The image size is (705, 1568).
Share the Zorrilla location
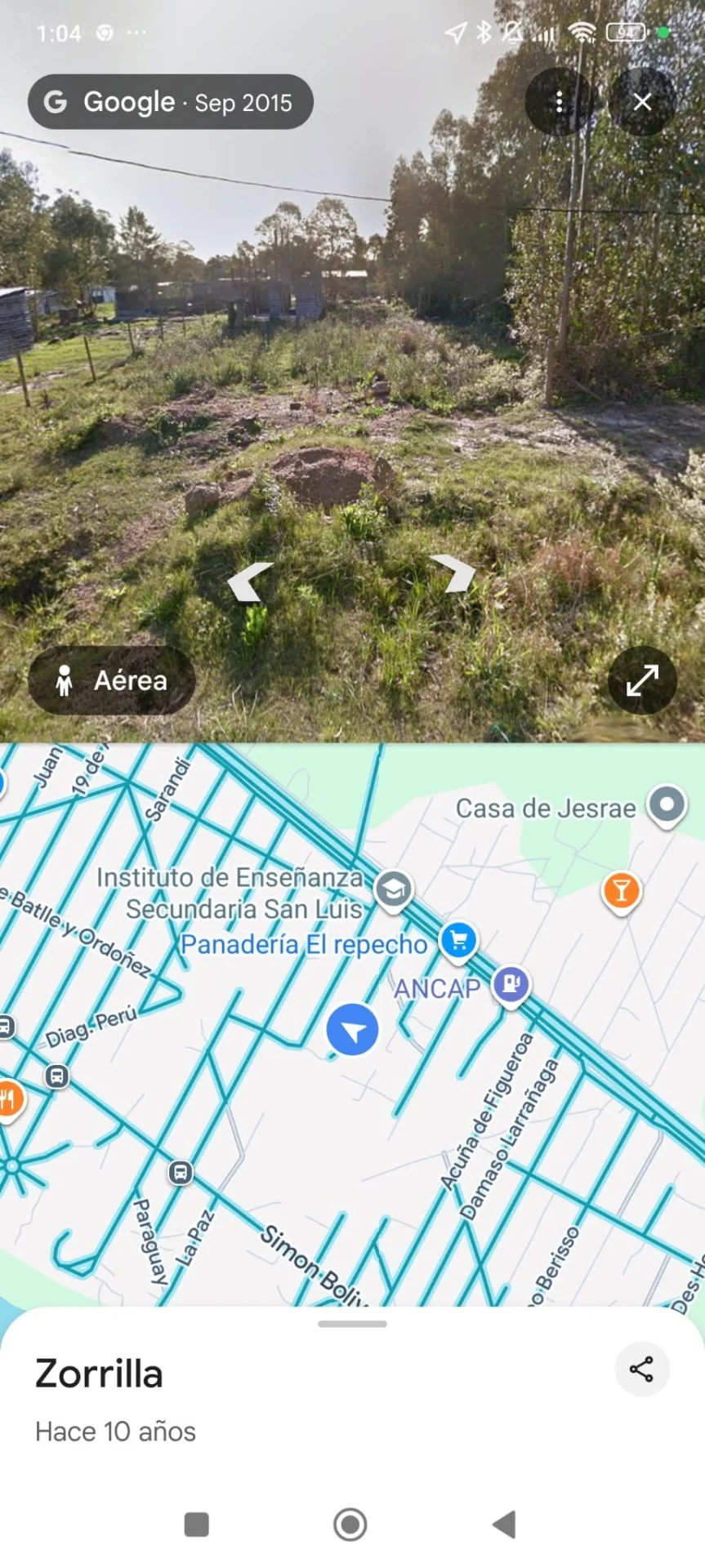point(641,1370)
